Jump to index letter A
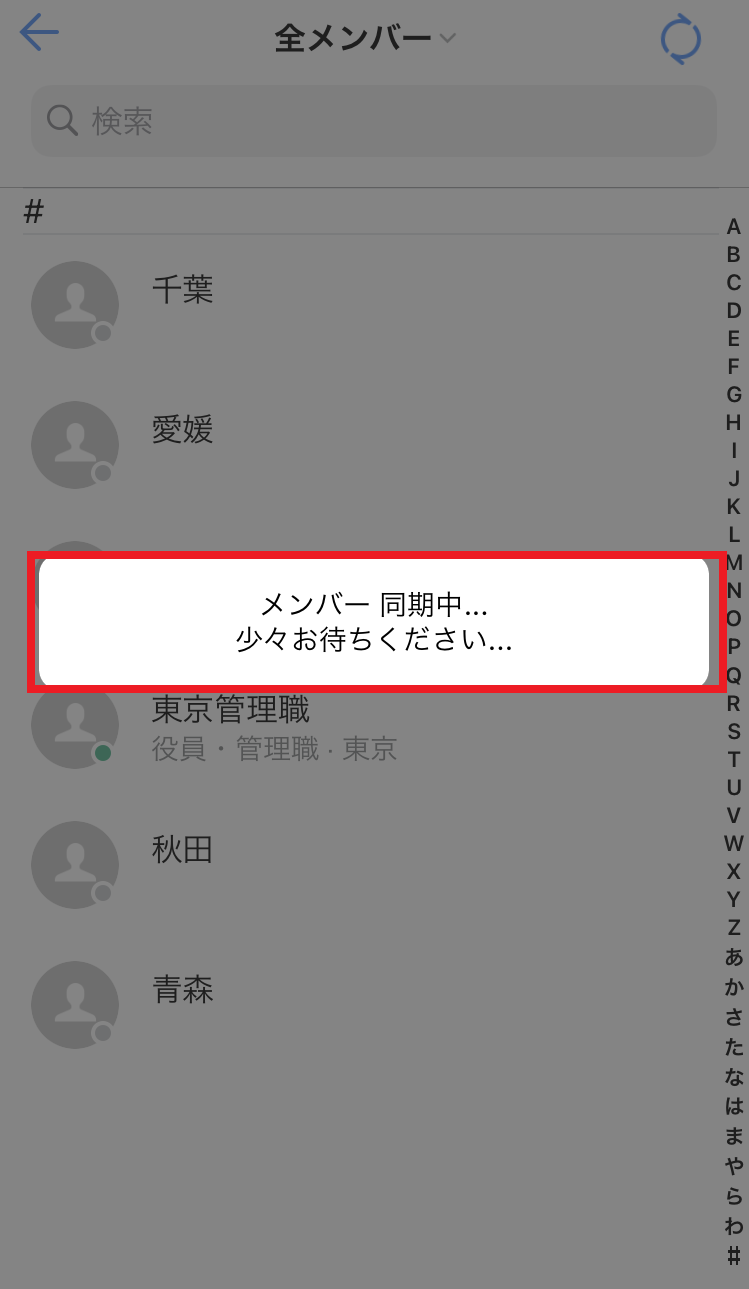The width and height of the screenshot is (749, 1289). pos(733,227)
